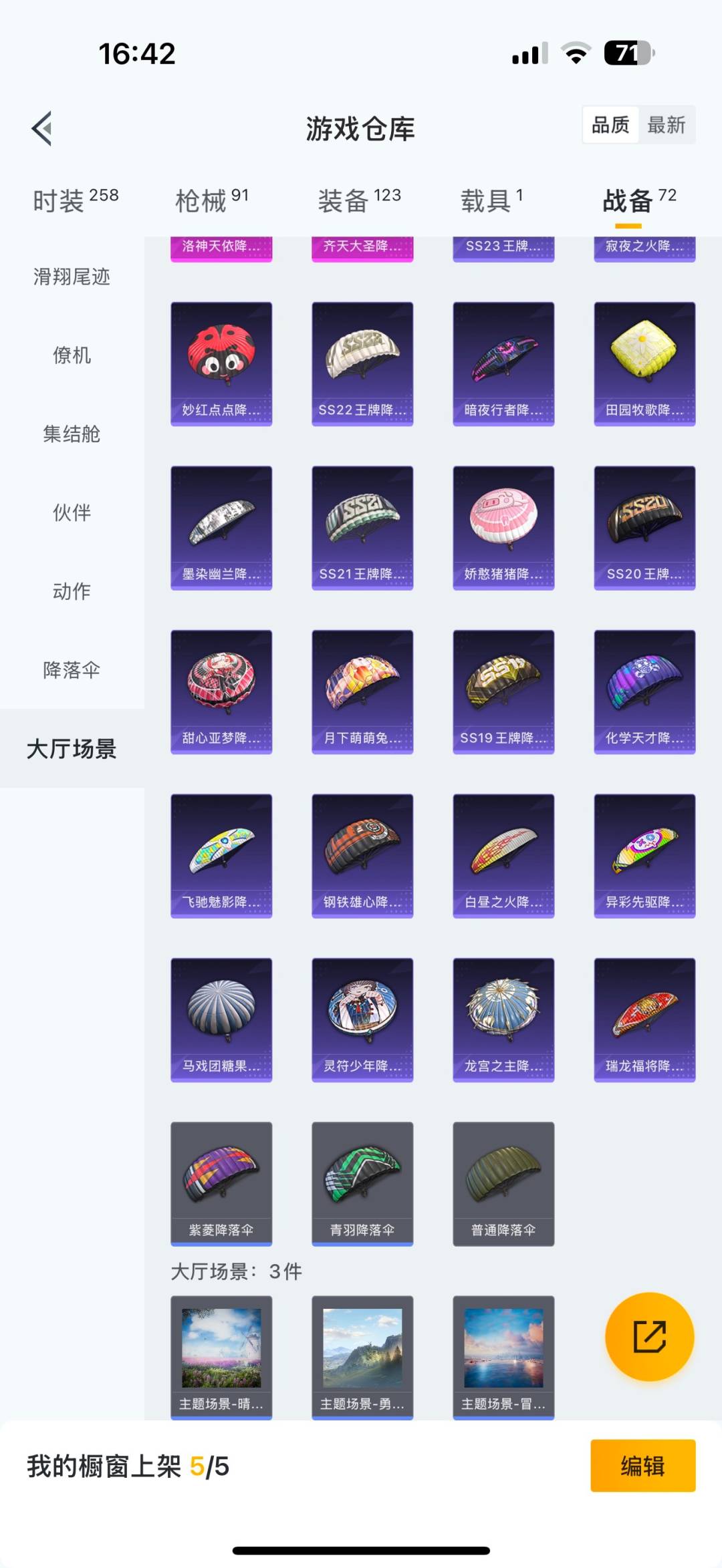Switch sorting to 最新 newest mode
This screenshot has width=722, height=1568.
[x=668, y=125]
